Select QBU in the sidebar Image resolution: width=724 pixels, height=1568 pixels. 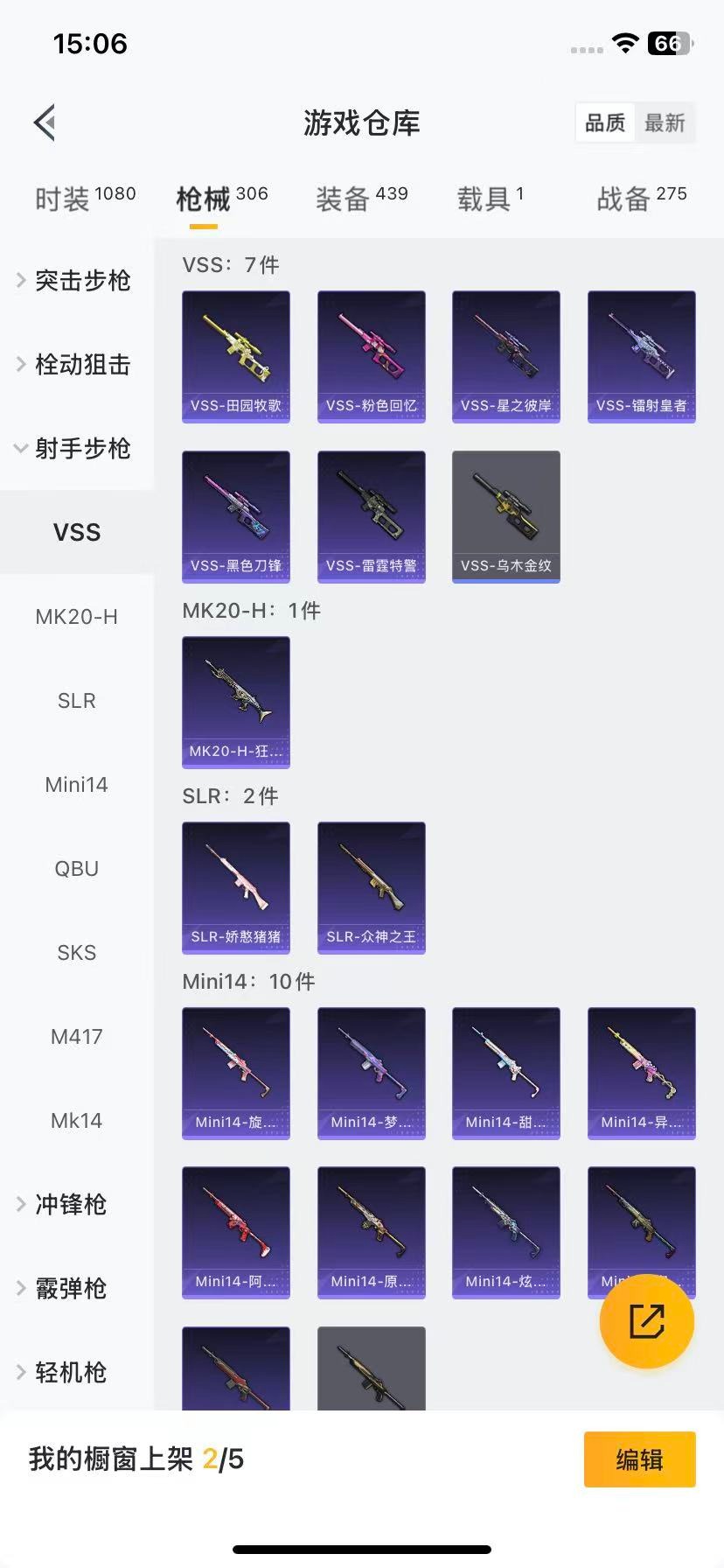(x=76, y=868)
